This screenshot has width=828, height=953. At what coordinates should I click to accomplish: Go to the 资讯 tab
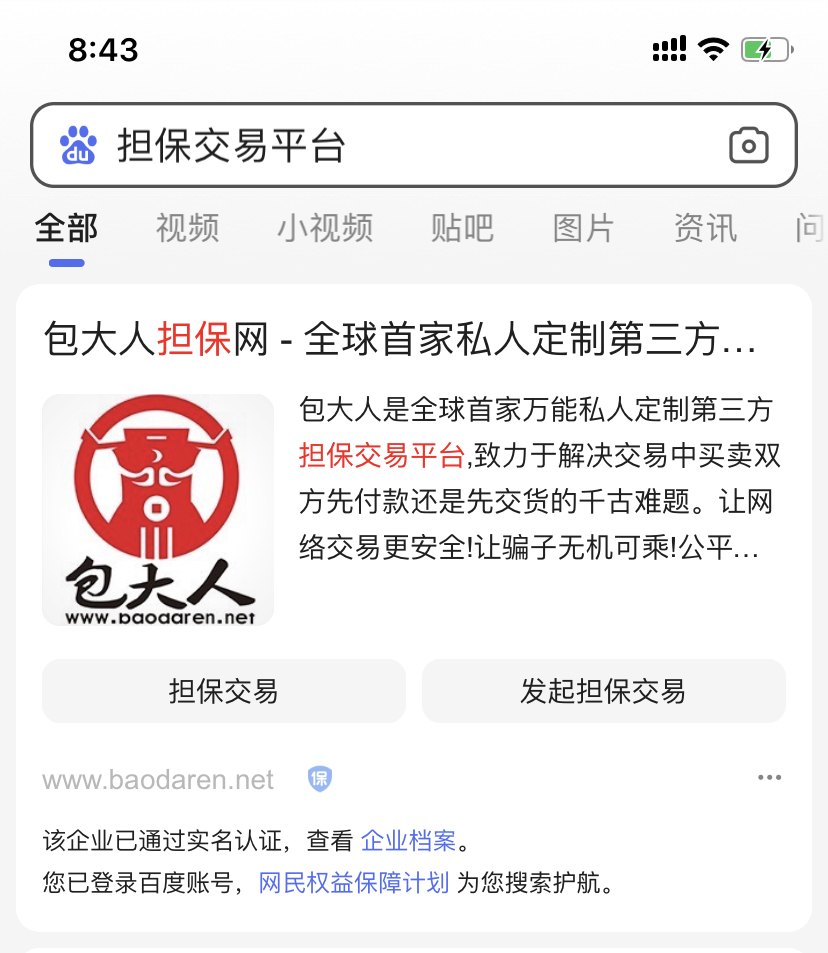705,228
